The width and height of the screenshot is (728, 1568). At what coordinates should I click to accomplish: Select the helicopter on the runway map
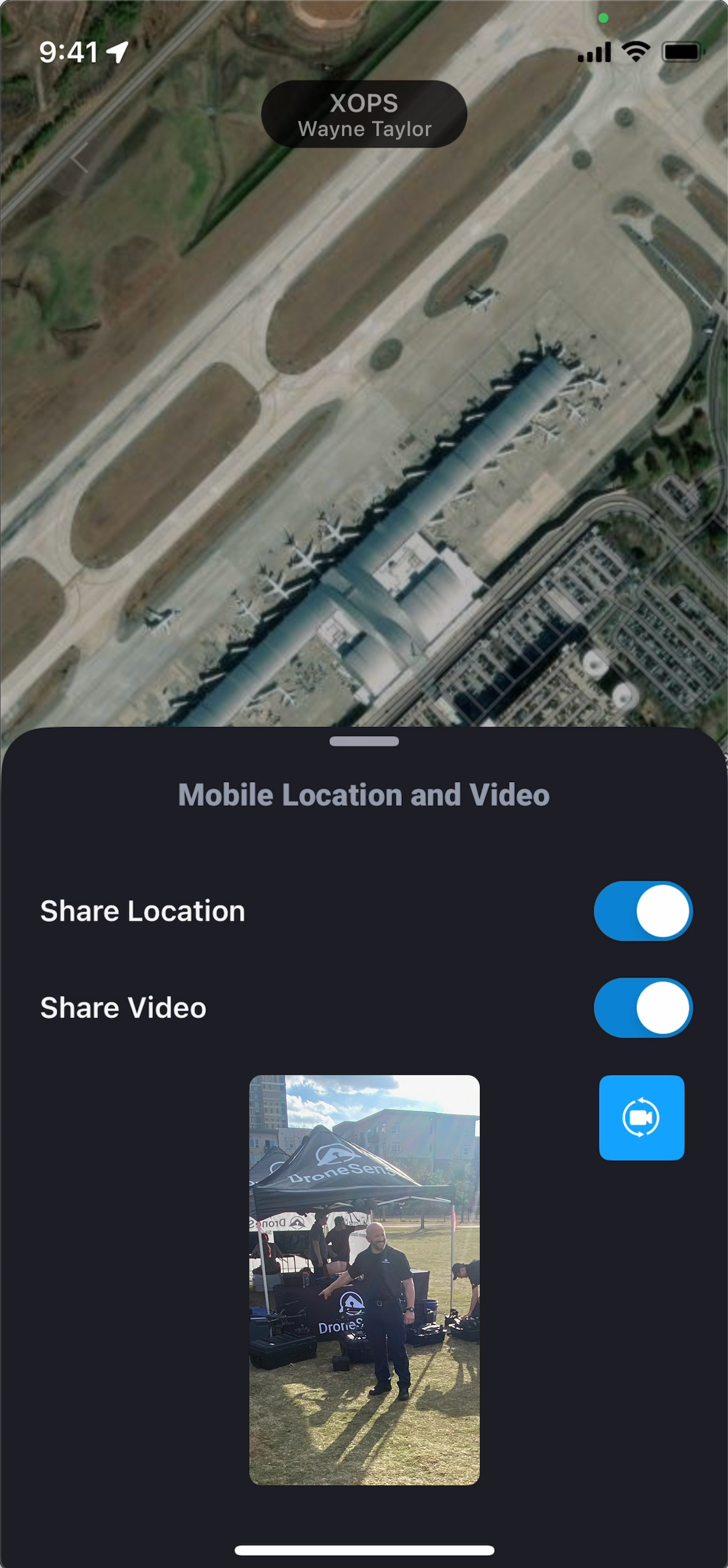coord(480,296)
